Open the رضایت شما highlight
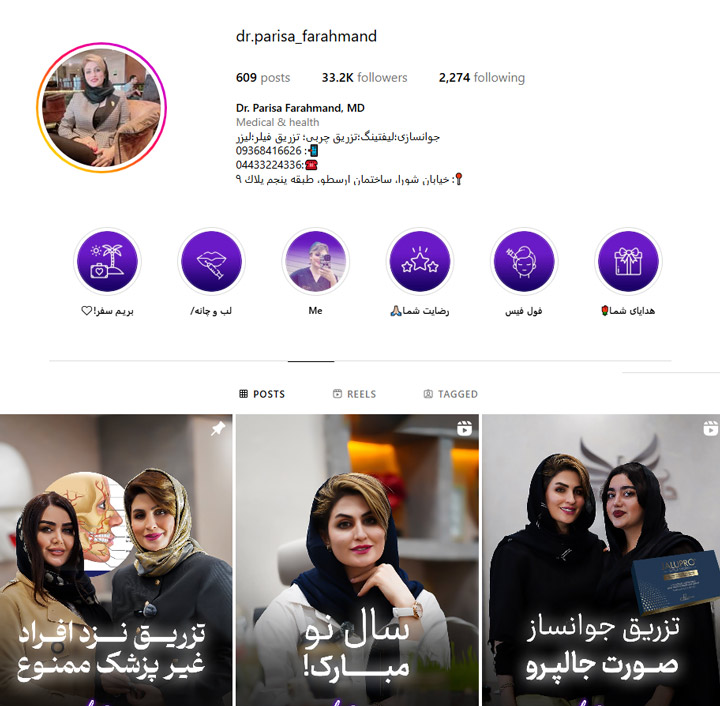This screenshot has height=706, width=720. (420, 262)
